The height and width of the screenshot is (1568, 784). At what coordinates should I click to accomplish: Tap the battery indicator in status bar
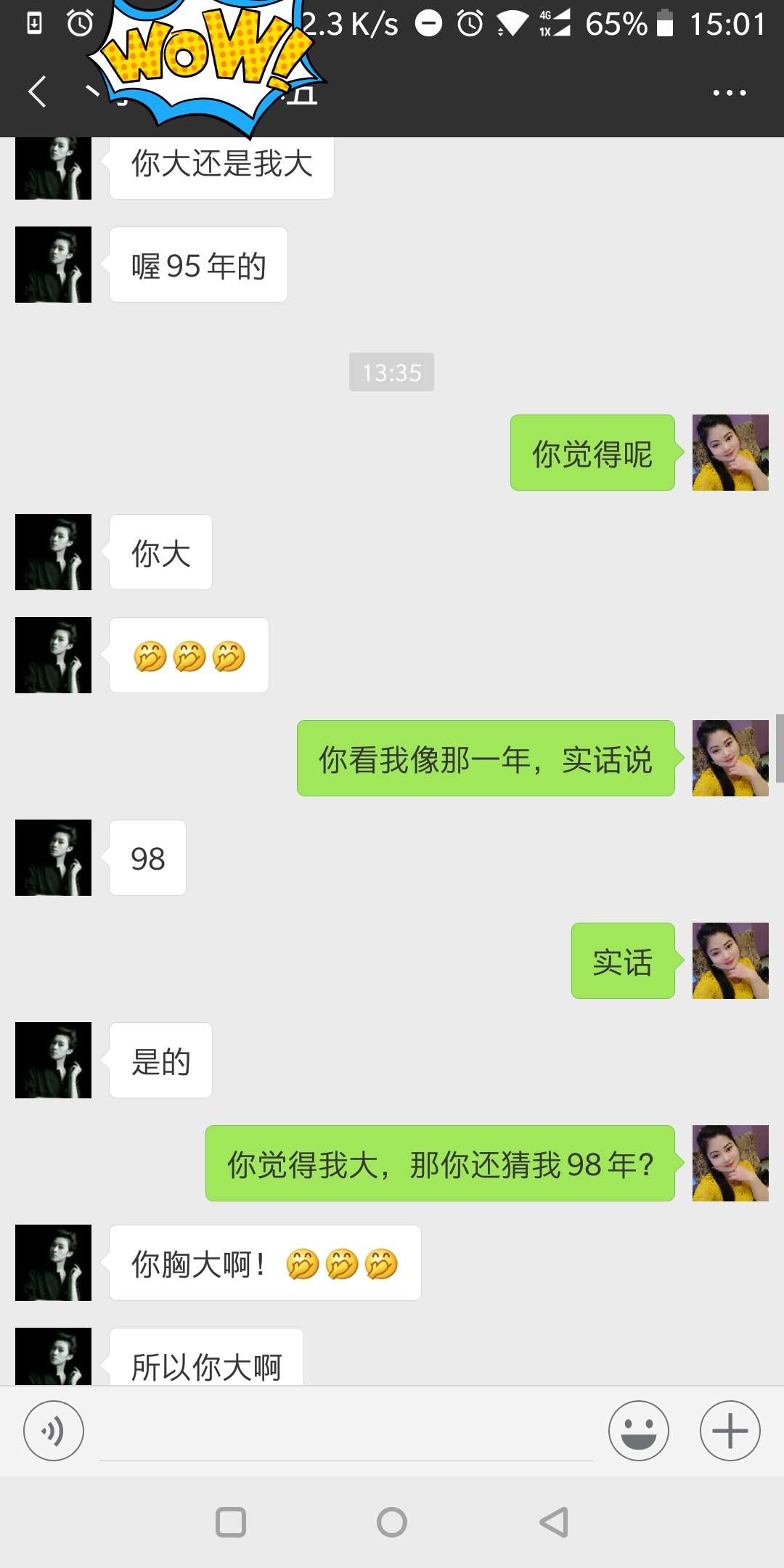664,24
